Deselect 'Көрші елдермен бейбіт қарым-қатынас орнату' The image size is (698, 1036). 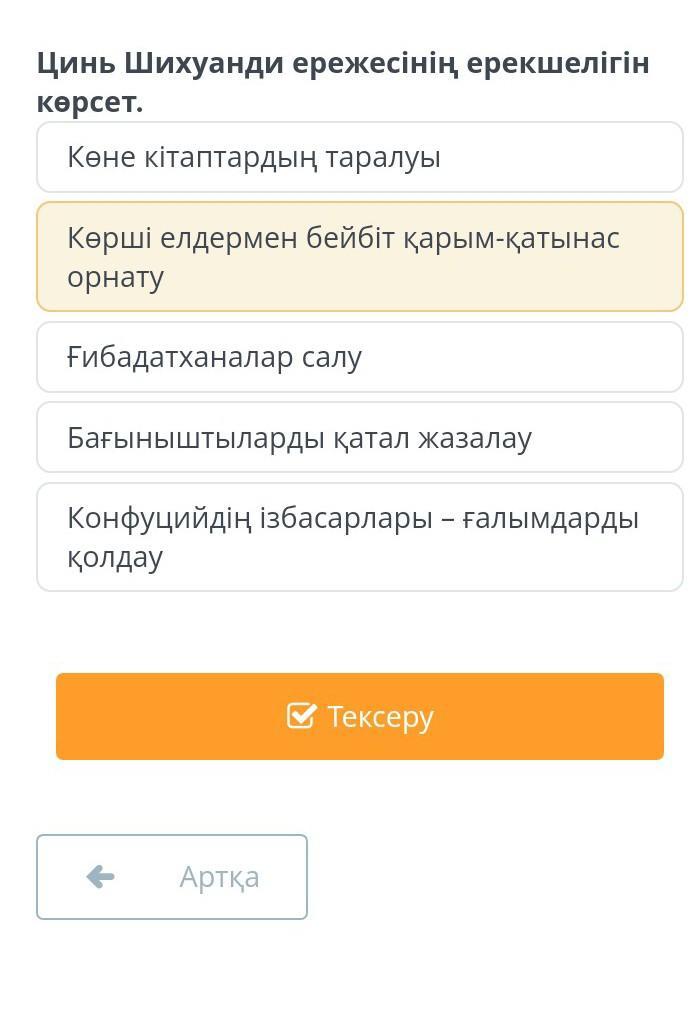tap(360, 257)
